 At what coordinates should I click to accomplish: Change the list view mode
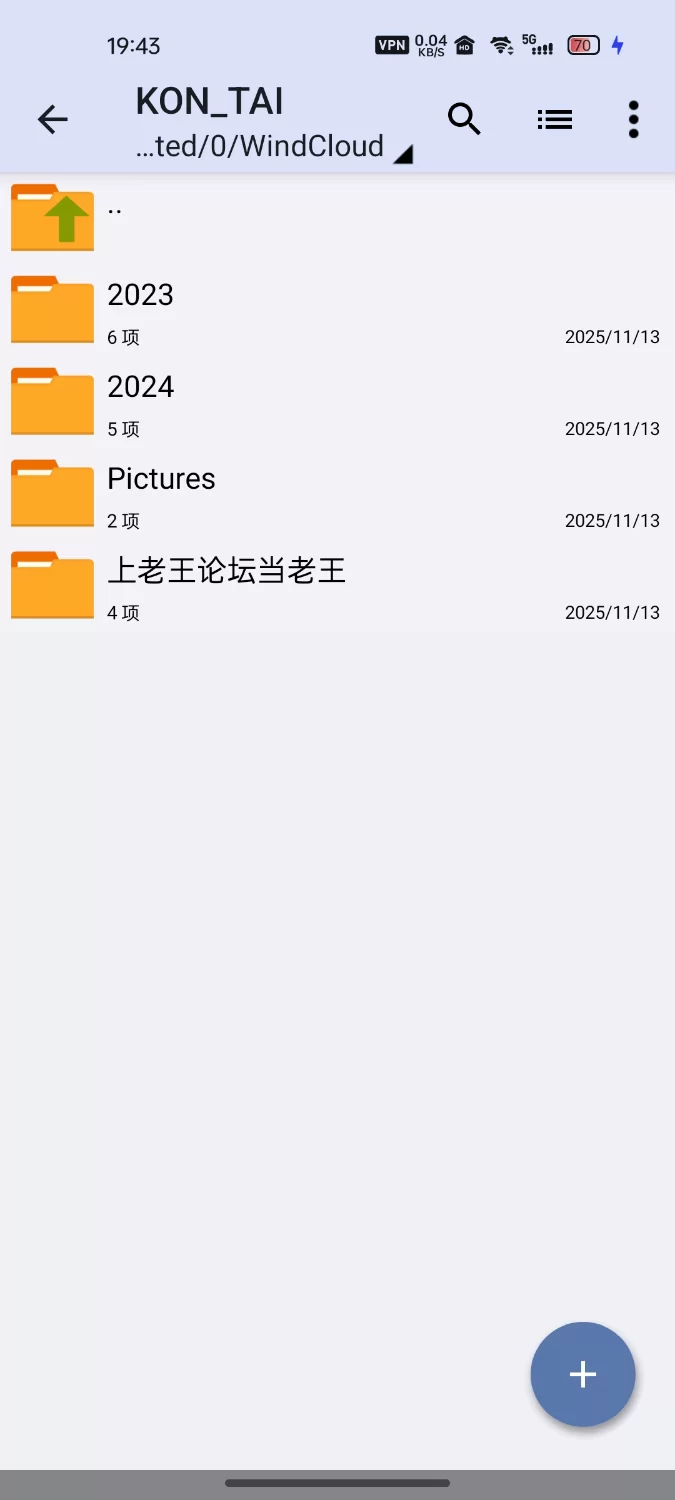click(554, 120)
